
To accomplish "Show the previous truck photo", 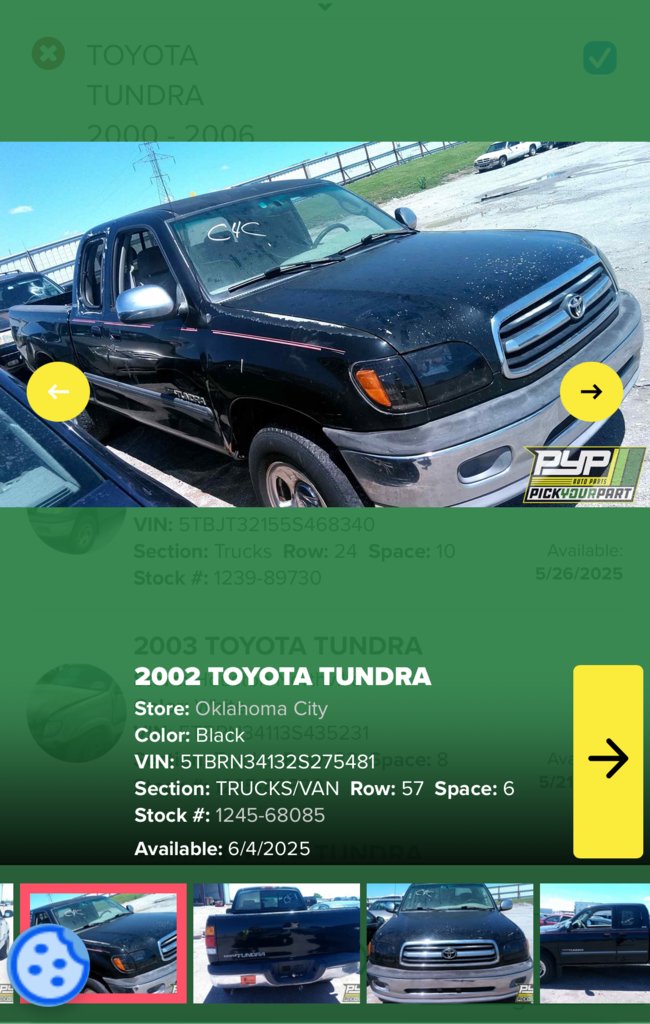I will tap(58, 391).
